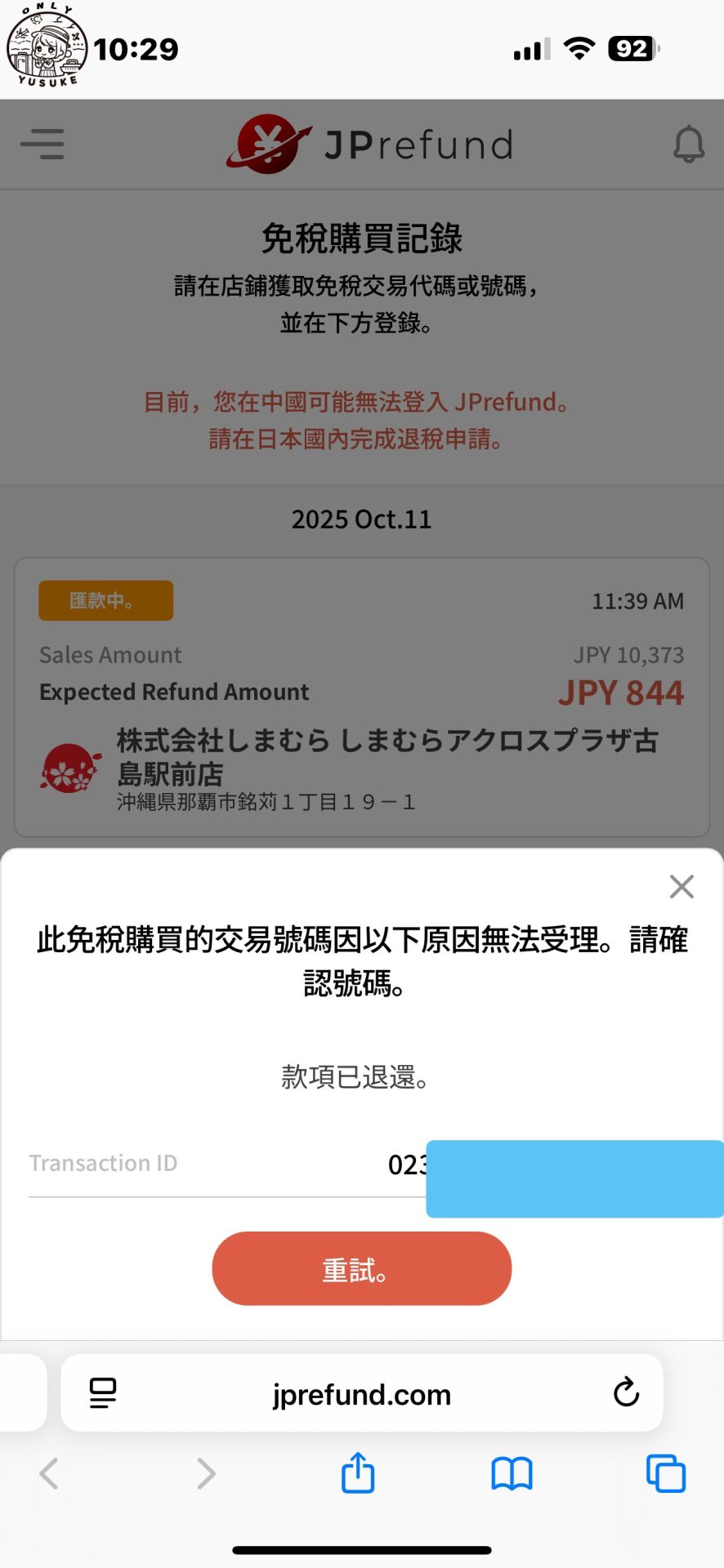Tap the Expected Refund Amount JPY 844

622,692
